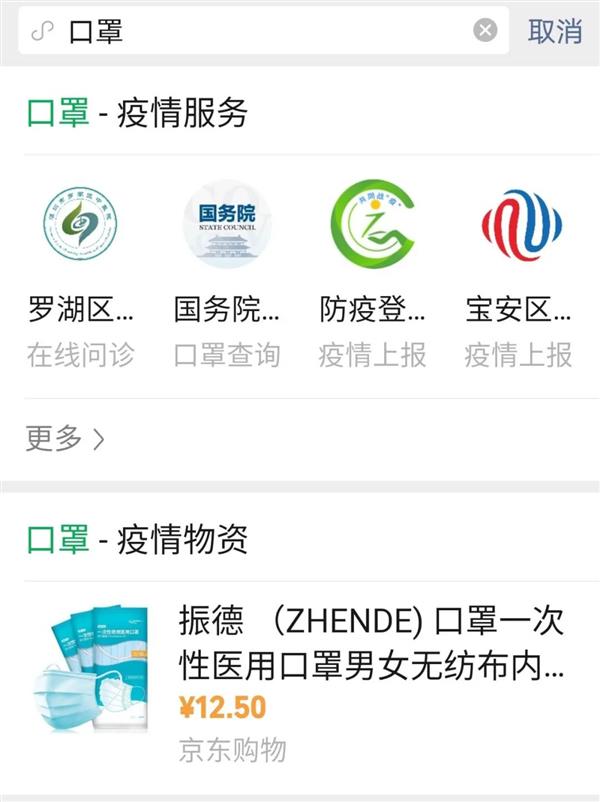Tap the search field containing 口罩

(260, 31)
